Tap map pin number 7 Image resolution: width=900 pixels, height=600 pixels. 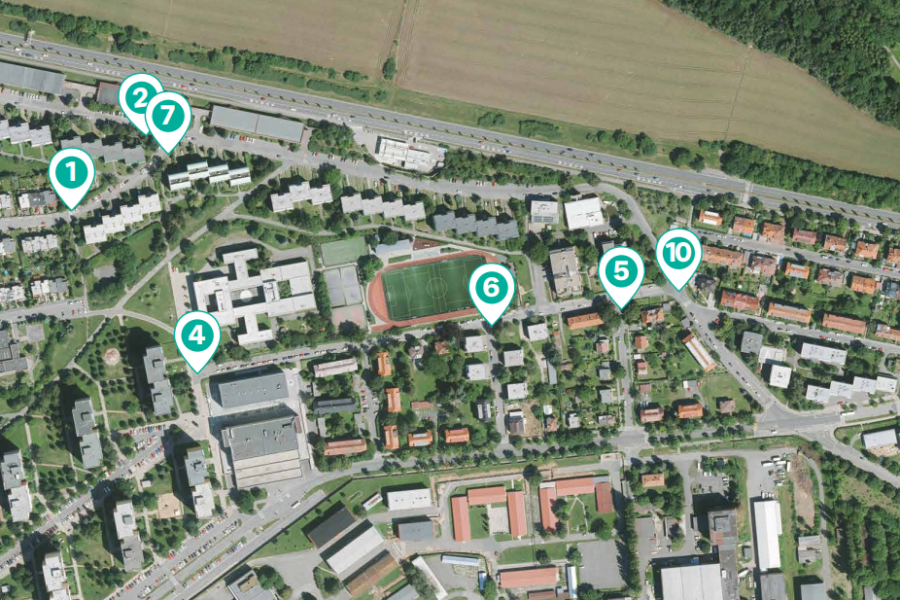168,116
